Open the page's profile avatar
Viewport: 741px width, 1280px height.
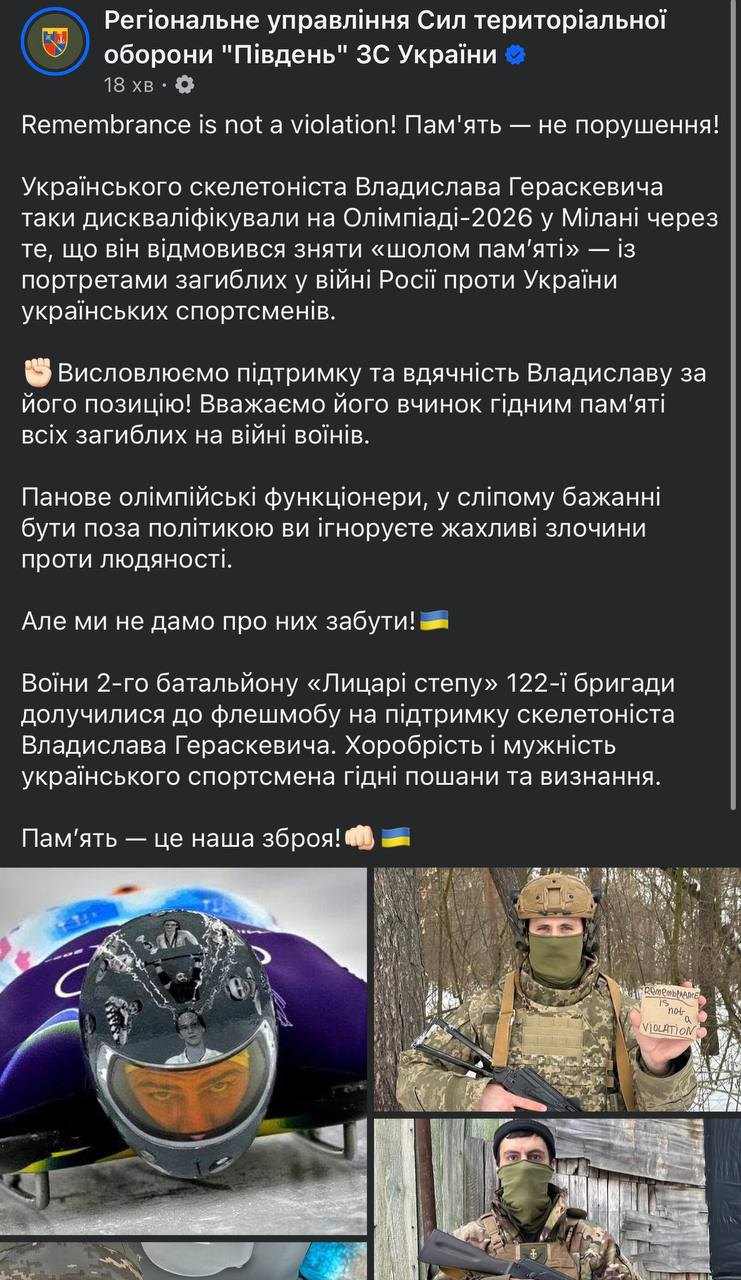point(55,41)
